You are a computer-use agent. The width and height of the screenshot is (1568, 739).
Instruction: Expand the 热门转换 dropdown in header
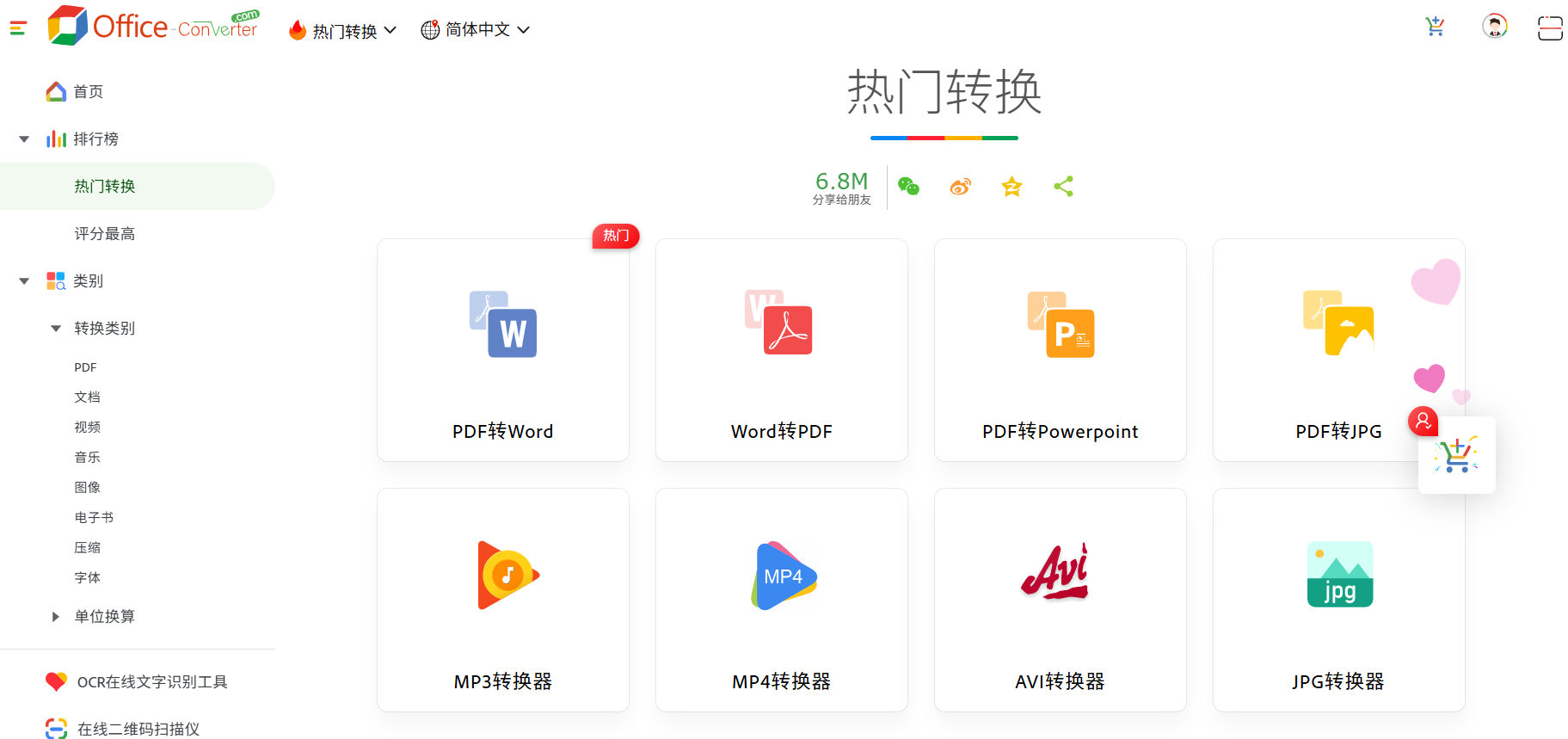[x=343, y=30]
